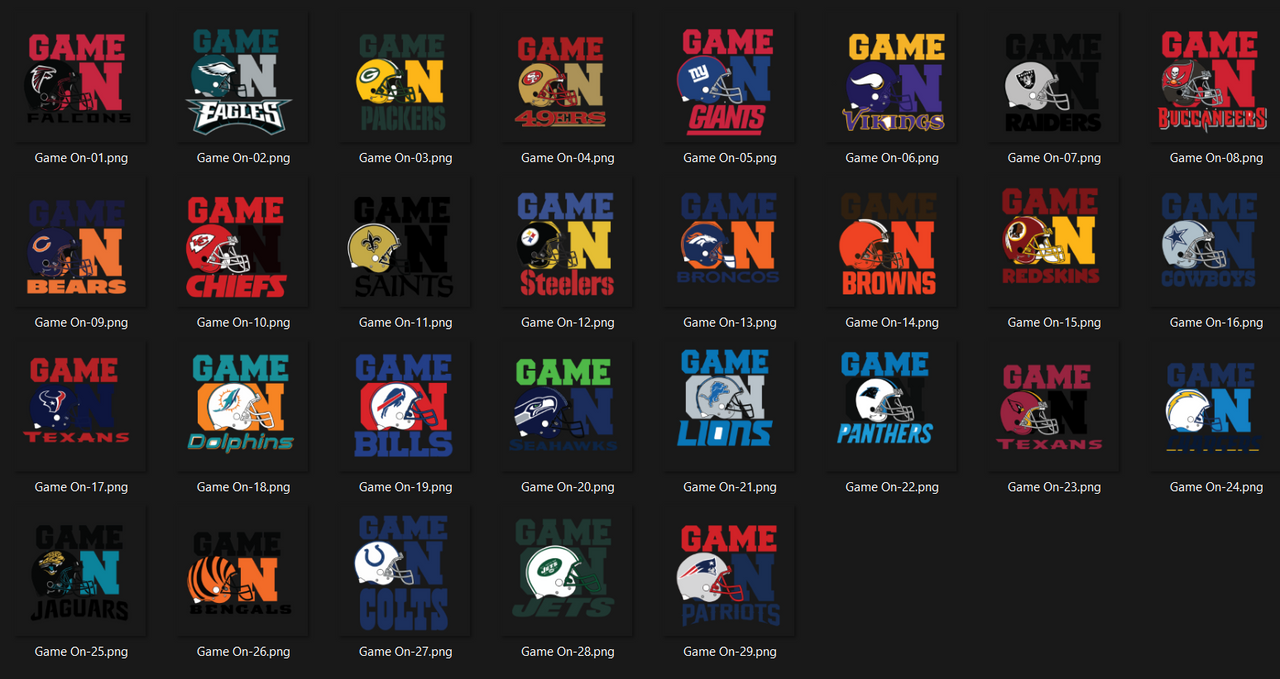Select file Game On-04.png

point(566,80)
